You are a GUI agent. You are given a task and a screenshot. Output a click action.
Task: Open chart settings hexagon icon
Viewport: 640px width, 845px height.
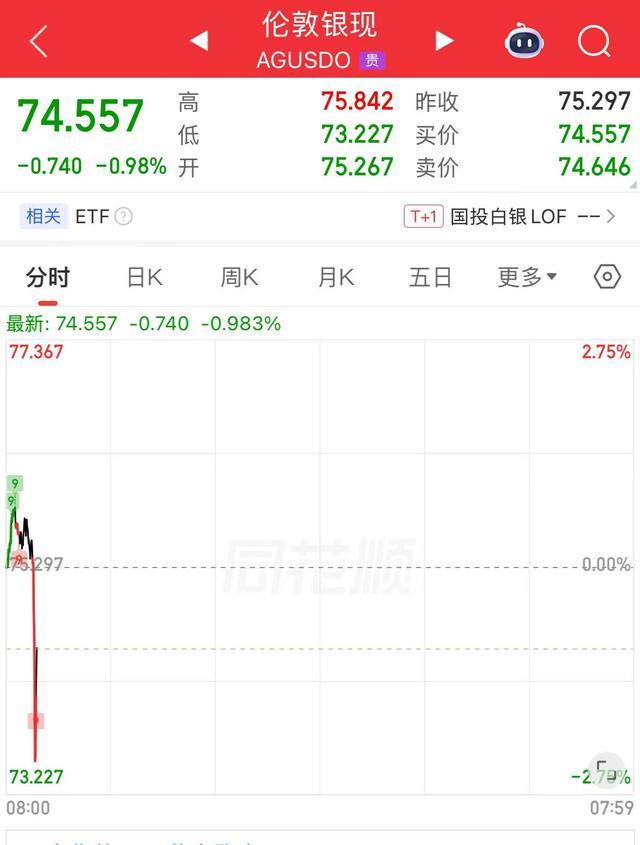coord(607,277)
